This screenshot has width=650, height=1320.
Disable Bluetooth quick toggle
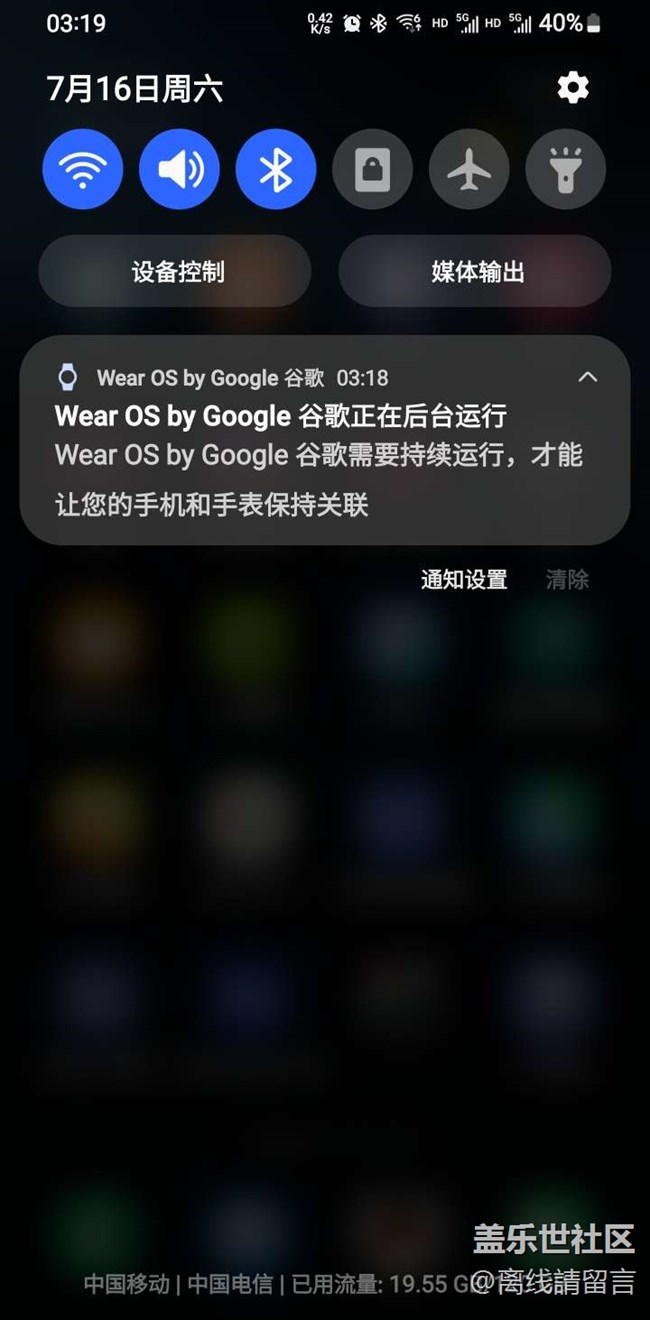pyautogui.click(x=276, y=170)
